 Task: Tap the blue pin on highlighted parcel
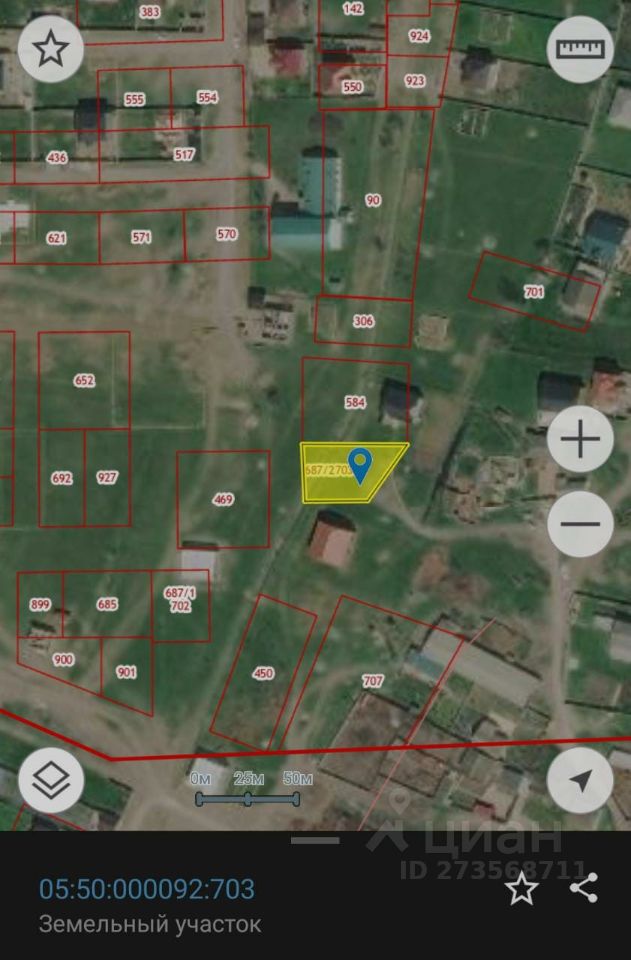(x=360, y=464)
